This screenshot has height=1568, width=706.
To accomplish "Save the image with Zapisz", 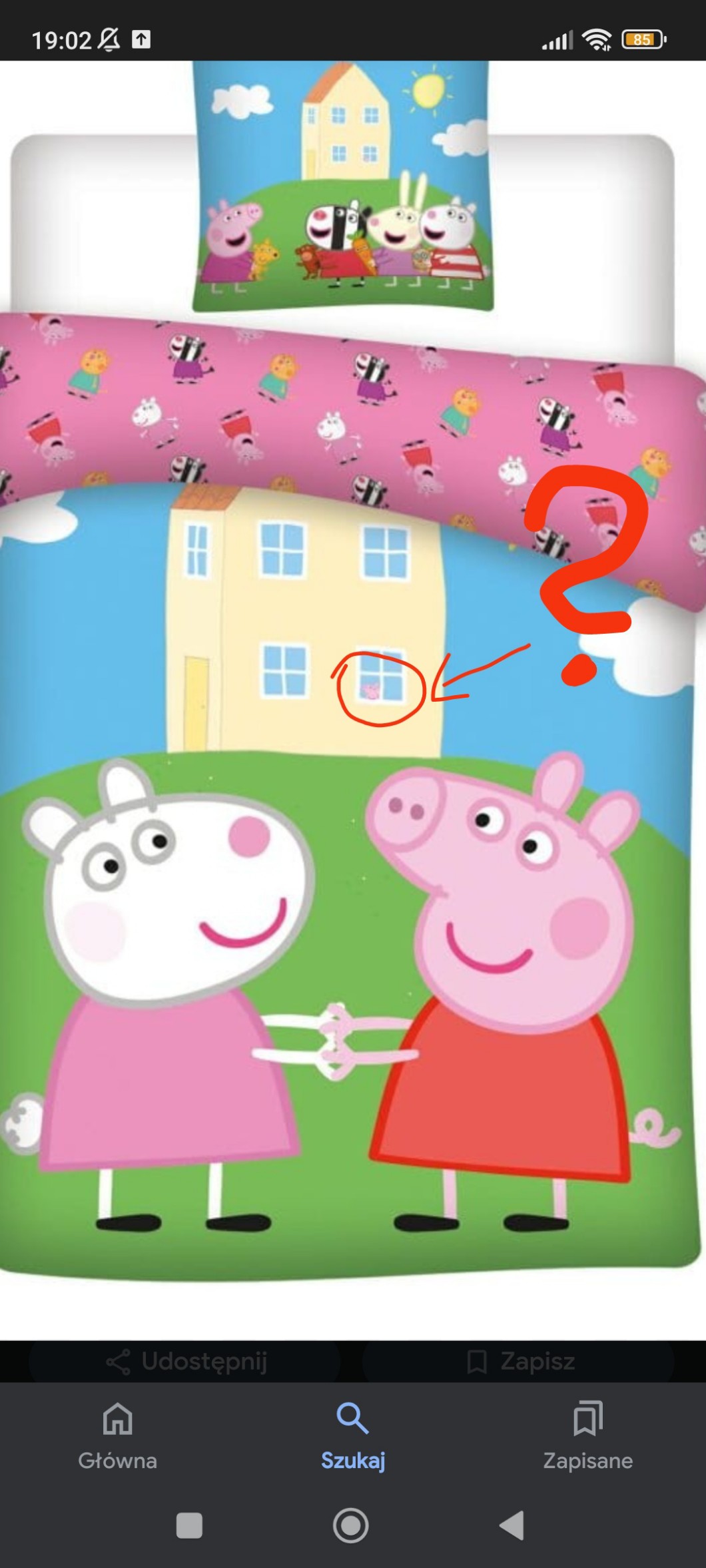I will pyautogui.click(x=519, y=1362).
